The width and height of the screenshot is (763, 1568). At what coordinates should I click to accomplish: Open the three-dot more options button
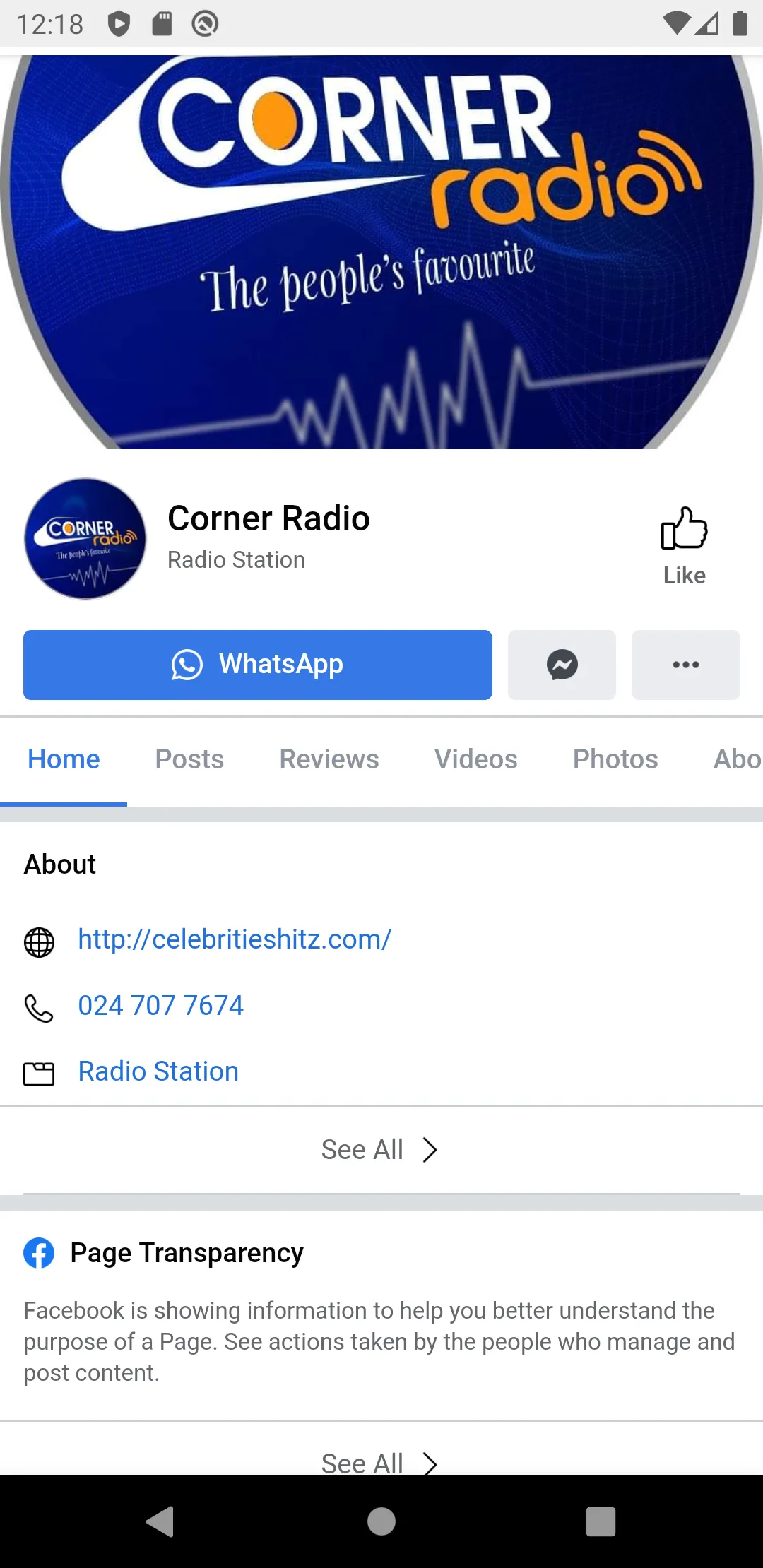pos(685,665)
